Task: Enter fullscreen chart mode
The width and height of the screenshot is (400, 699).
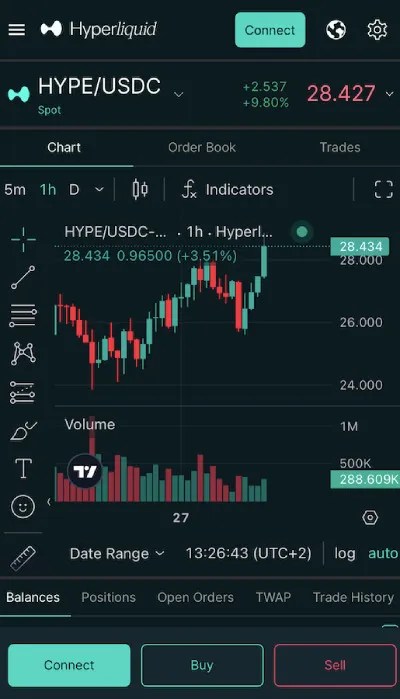Action: pyautogui.click(x=383, y=189)
